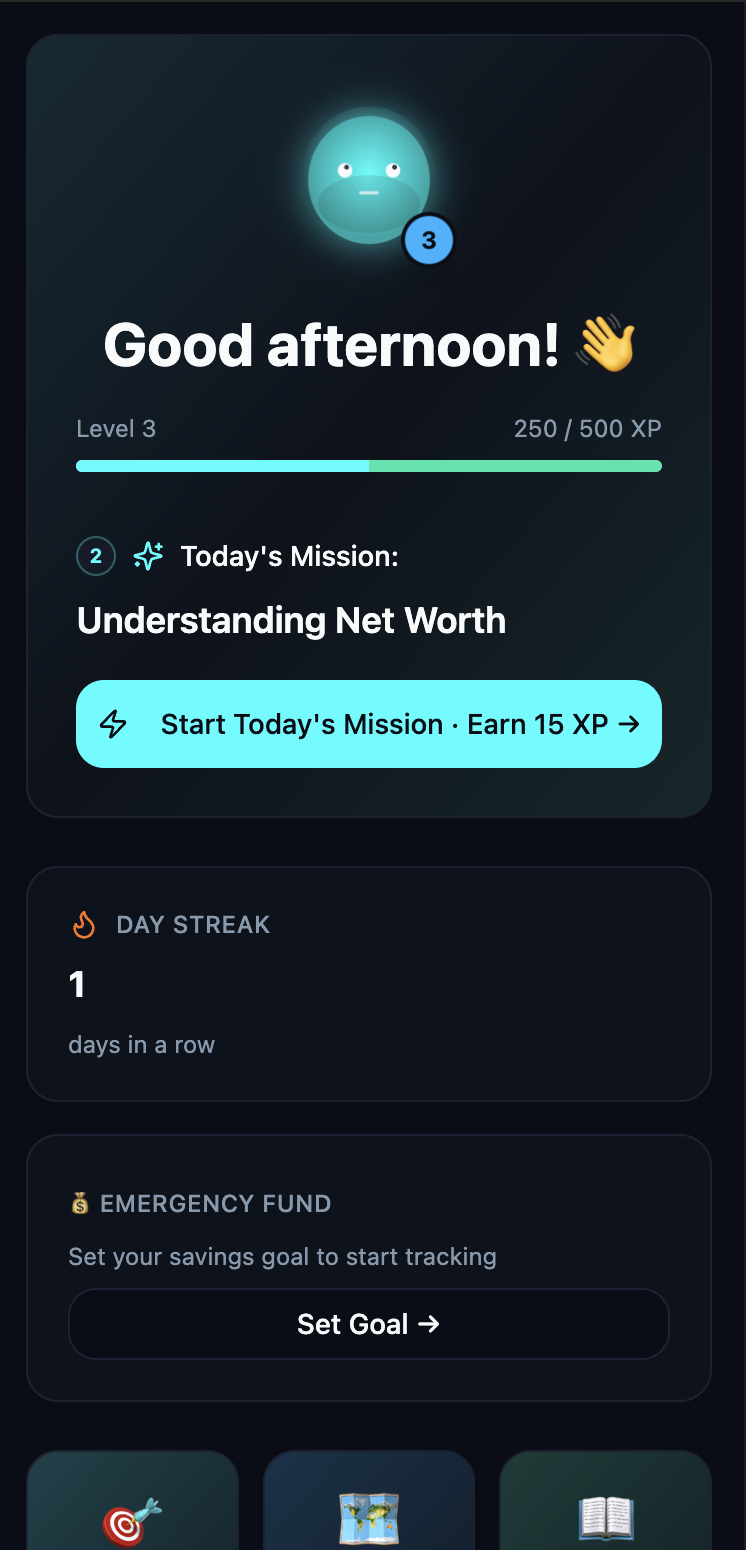Image resolution: width=746 pixels, height=1550 pixels.
Task: Click the money bag Emergency Fund icon
Action: [81, 1204]
